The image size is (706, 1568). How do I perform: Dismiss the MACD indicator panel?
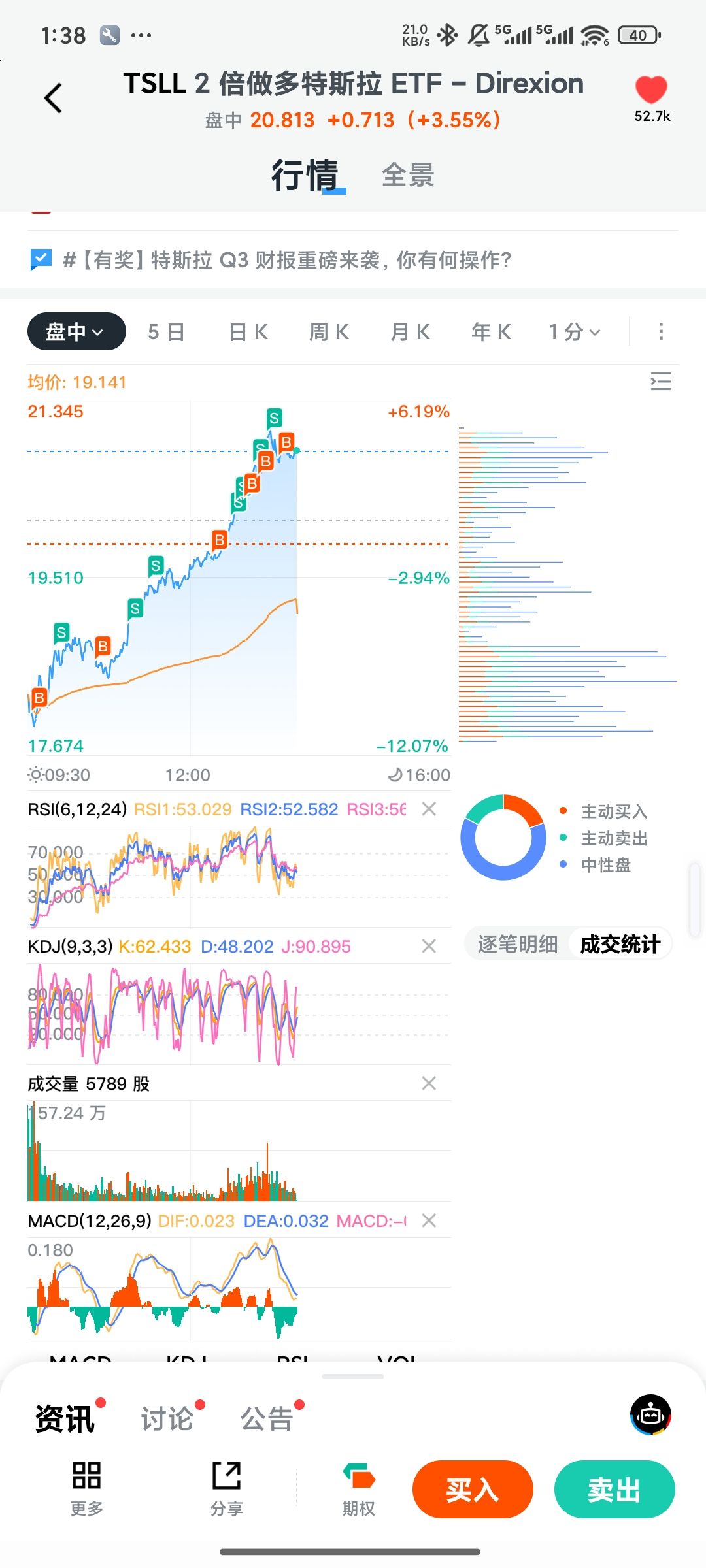(429, 1220)
